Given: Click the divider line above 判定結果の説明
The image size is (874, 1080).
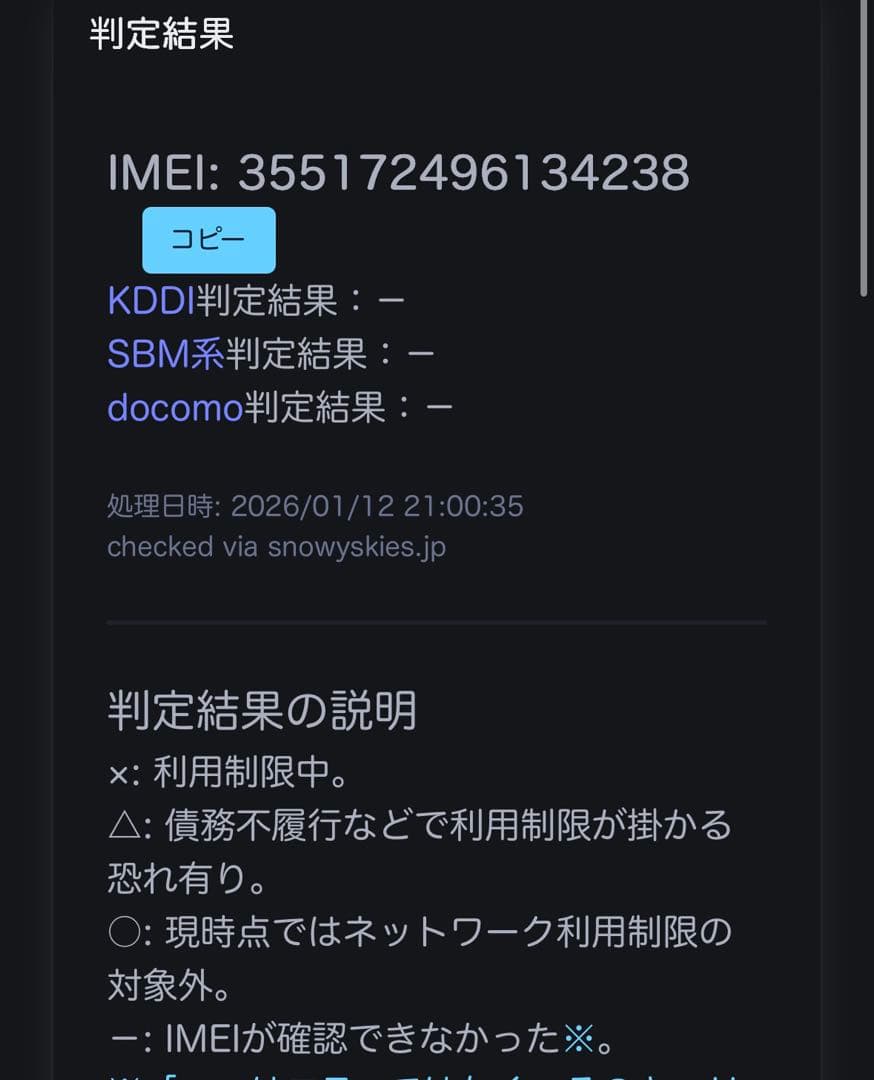Looking at the screenshot, I should coord(437,620).
